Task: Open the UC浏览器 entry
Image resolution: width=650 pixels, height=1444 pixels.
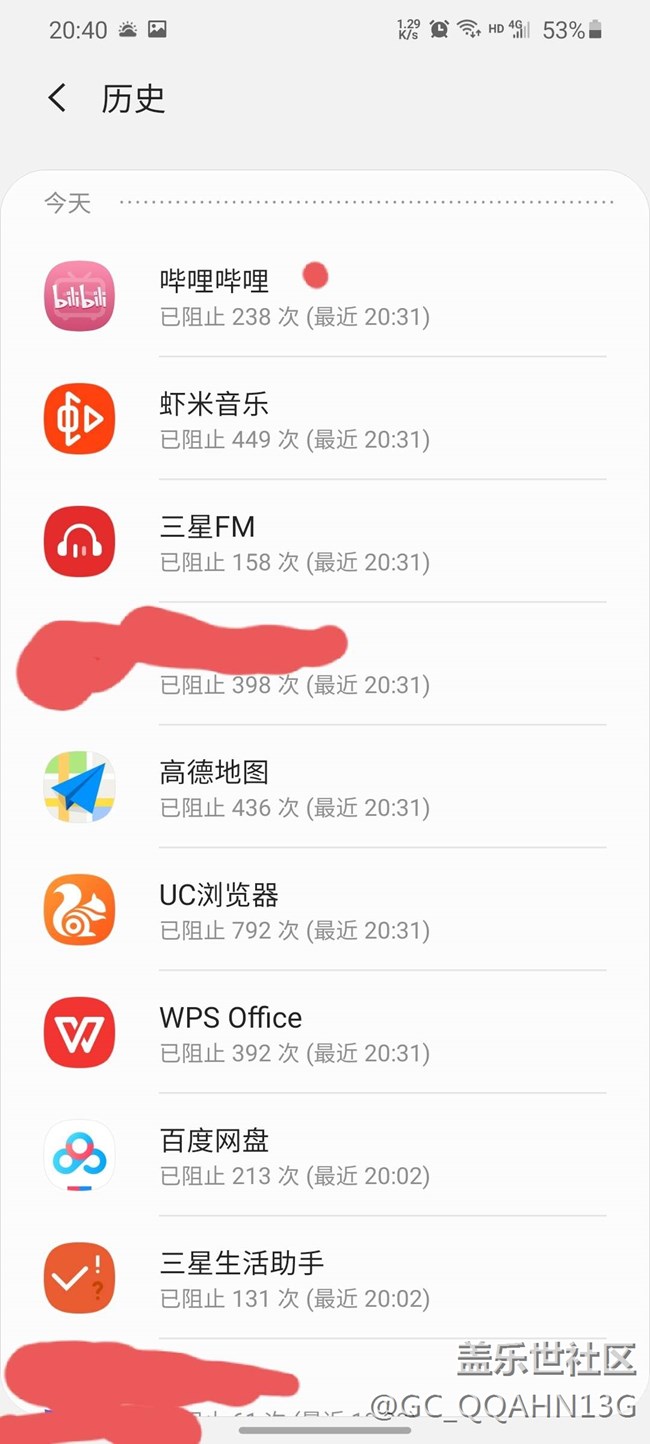Action: [325, 909]
